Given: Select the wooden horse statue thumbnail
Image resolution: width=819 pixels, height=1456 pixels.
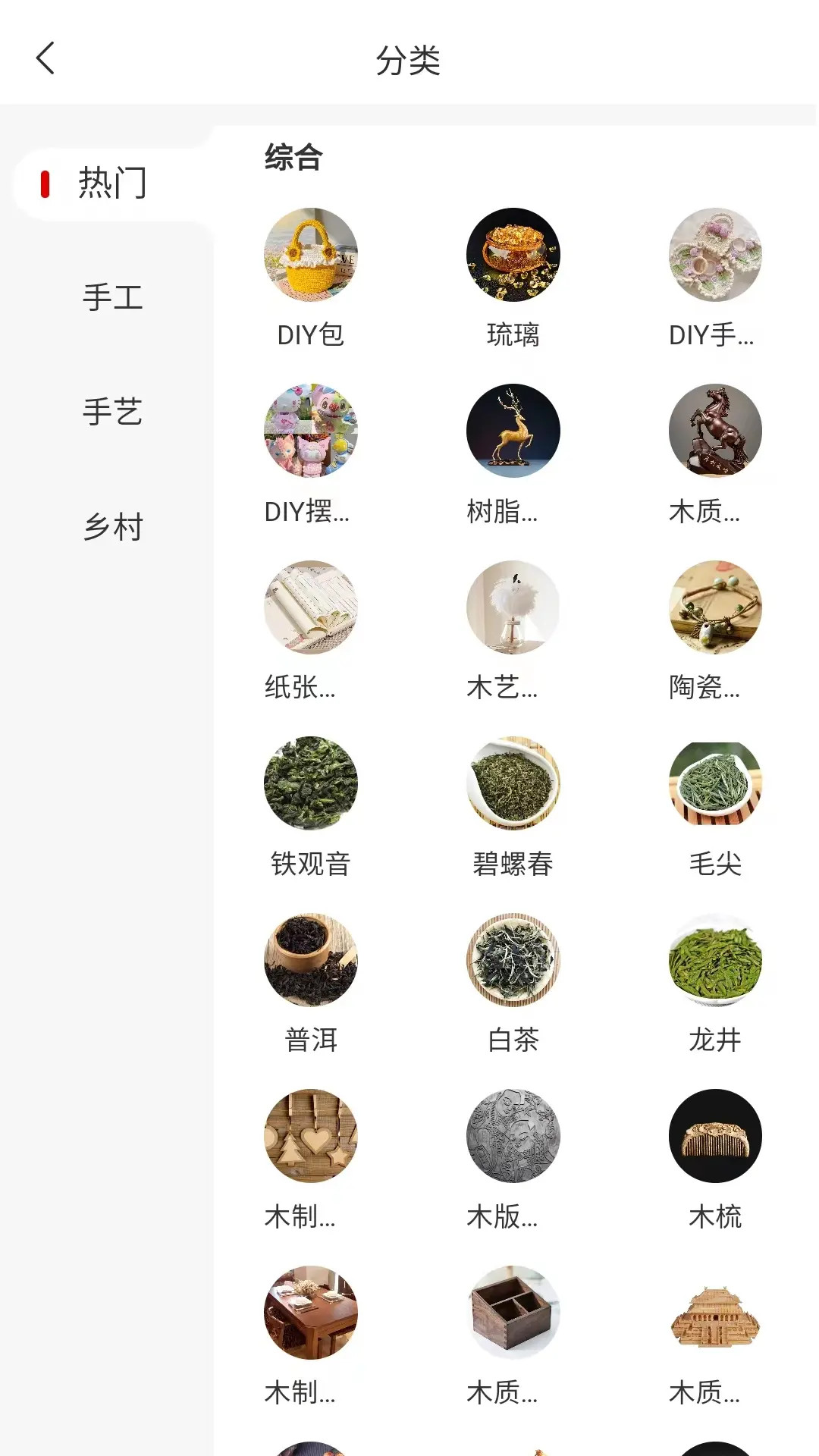Looking at the screenshot, I should [716, 431].
